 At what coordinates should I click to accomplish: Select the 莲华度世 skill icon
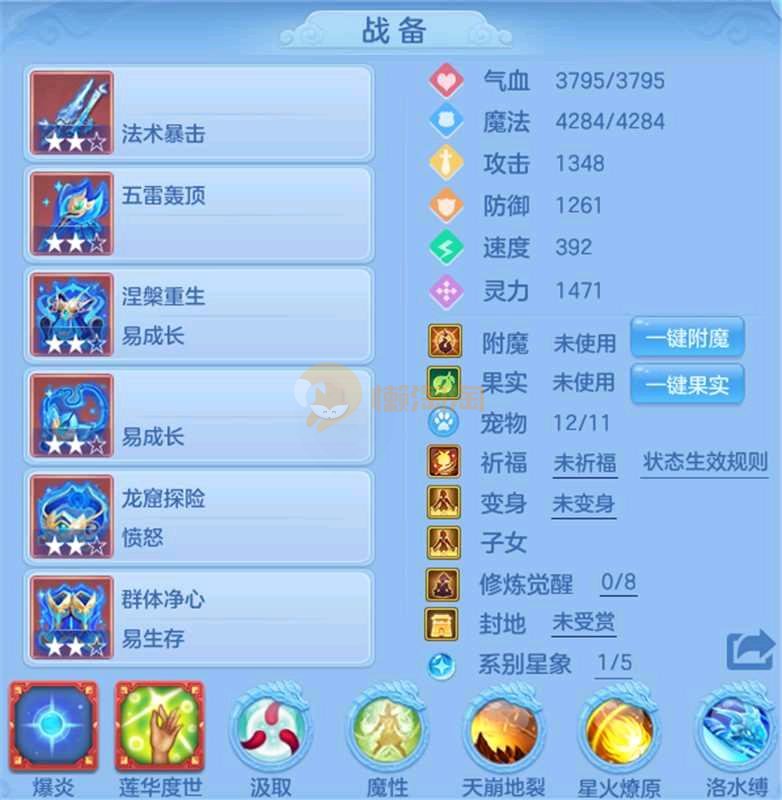click(x=160, y=727)
